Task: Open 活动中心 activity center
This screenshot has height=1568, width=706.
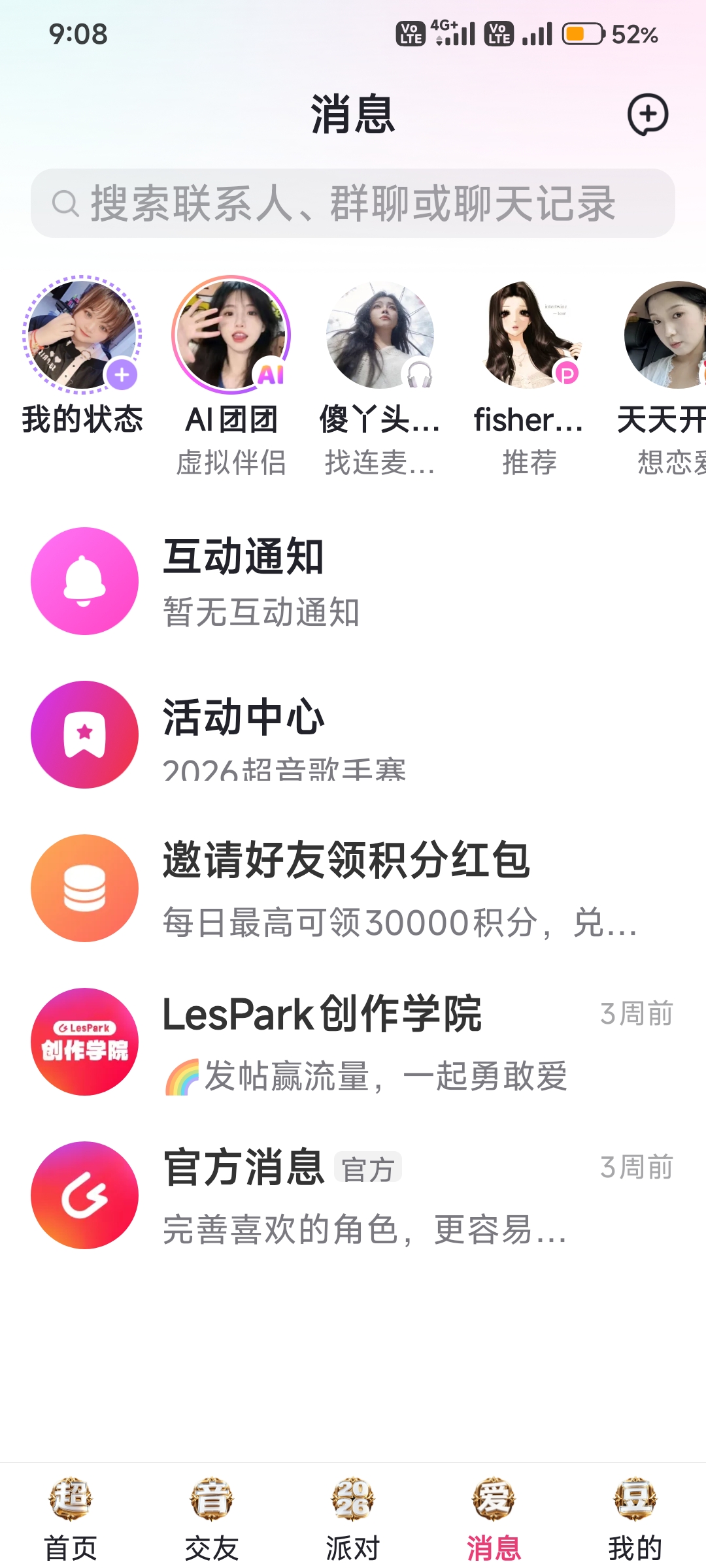Action: click(353, 735)
